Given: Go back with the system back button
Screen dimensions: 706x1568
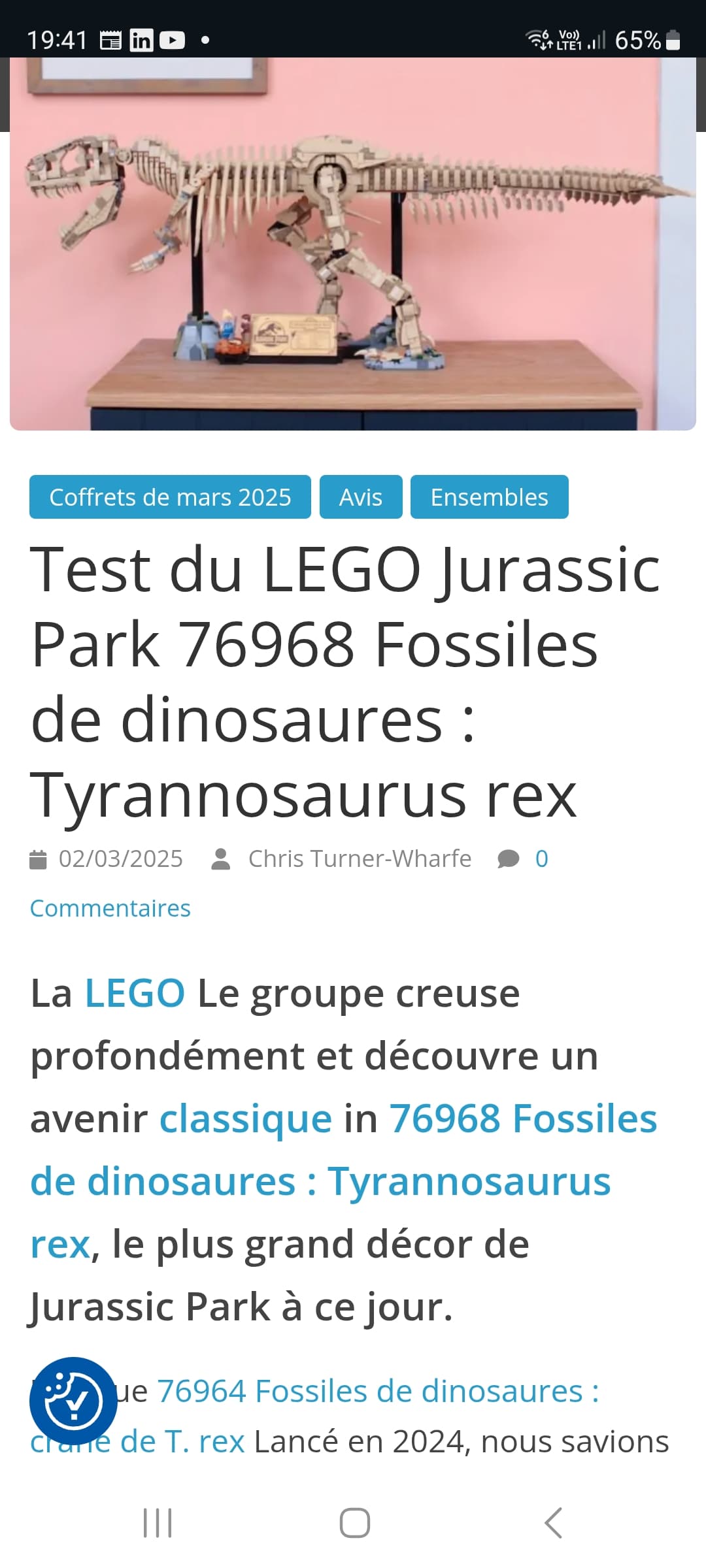Looking at the screenshot, I should click(553, 1523).
